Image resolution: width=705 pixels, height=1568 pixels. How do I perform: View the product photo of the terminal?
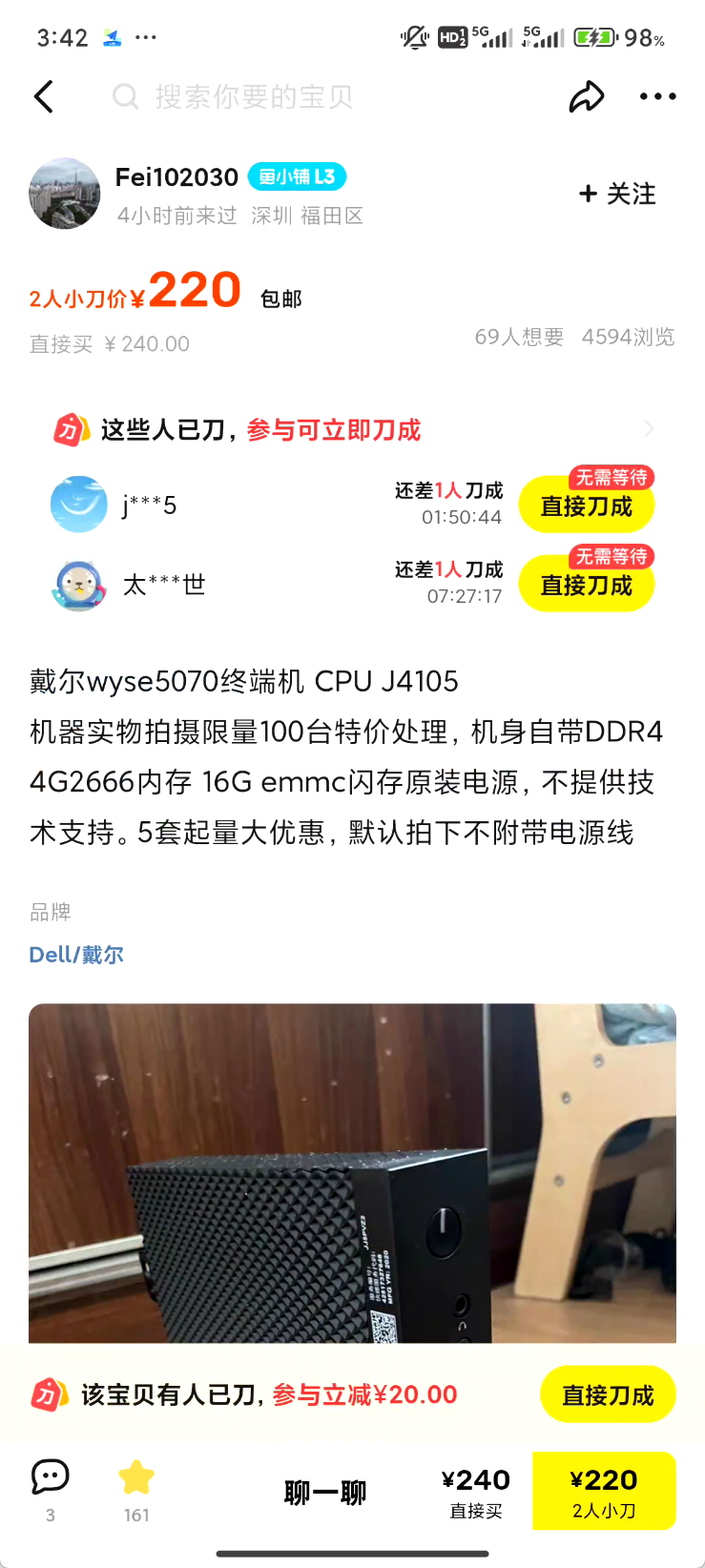(x=352, y=1172)
